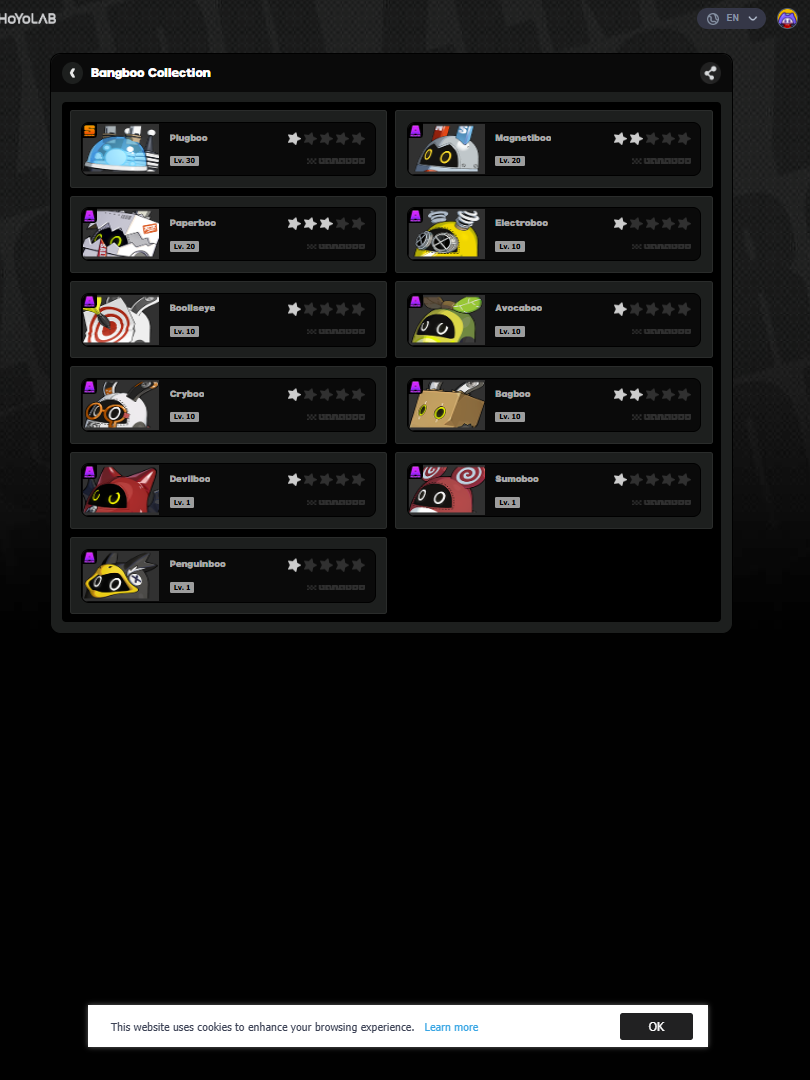Open the Penguinboo card

pyautogui.click(x=228, y=575)
